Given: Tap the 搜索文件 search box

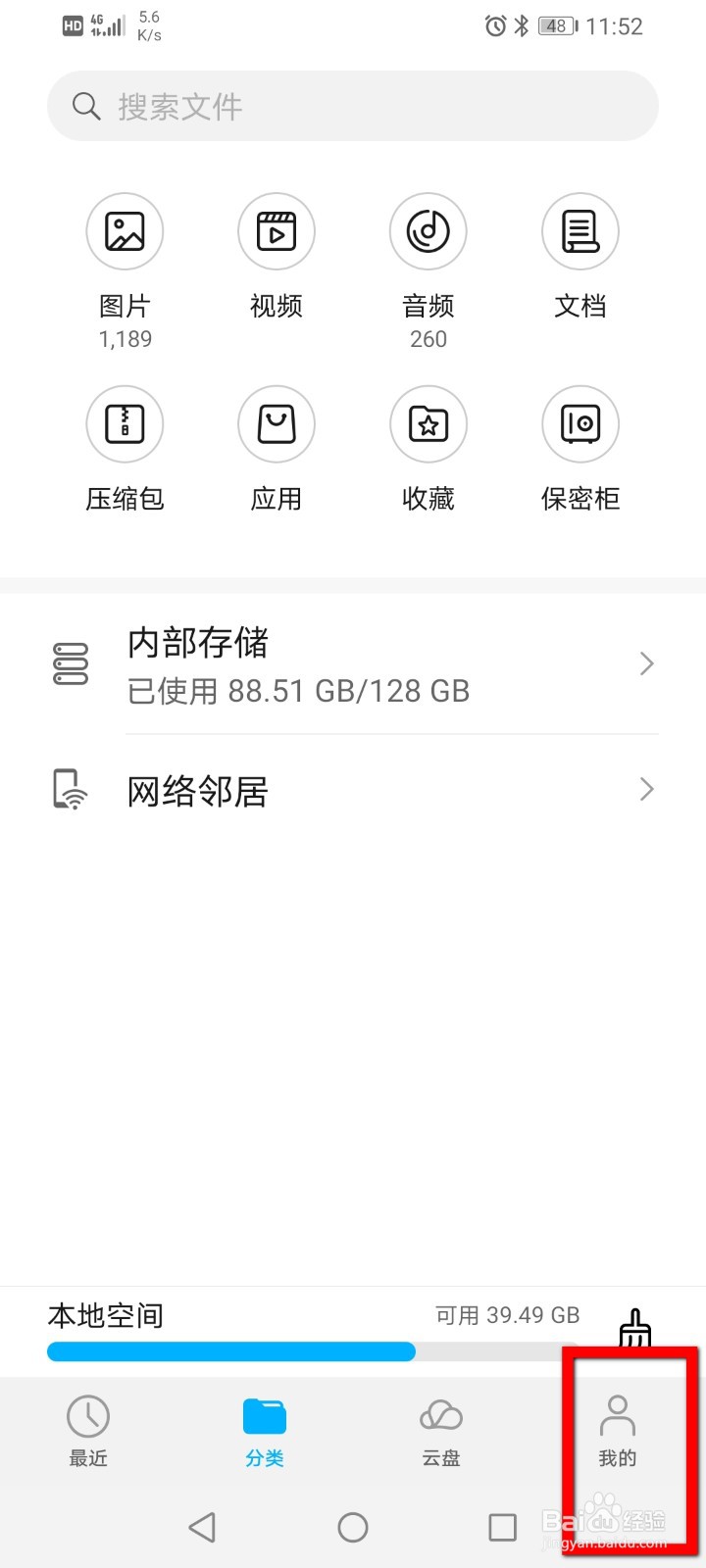Looking at the screenshot, I should point(353,106).
